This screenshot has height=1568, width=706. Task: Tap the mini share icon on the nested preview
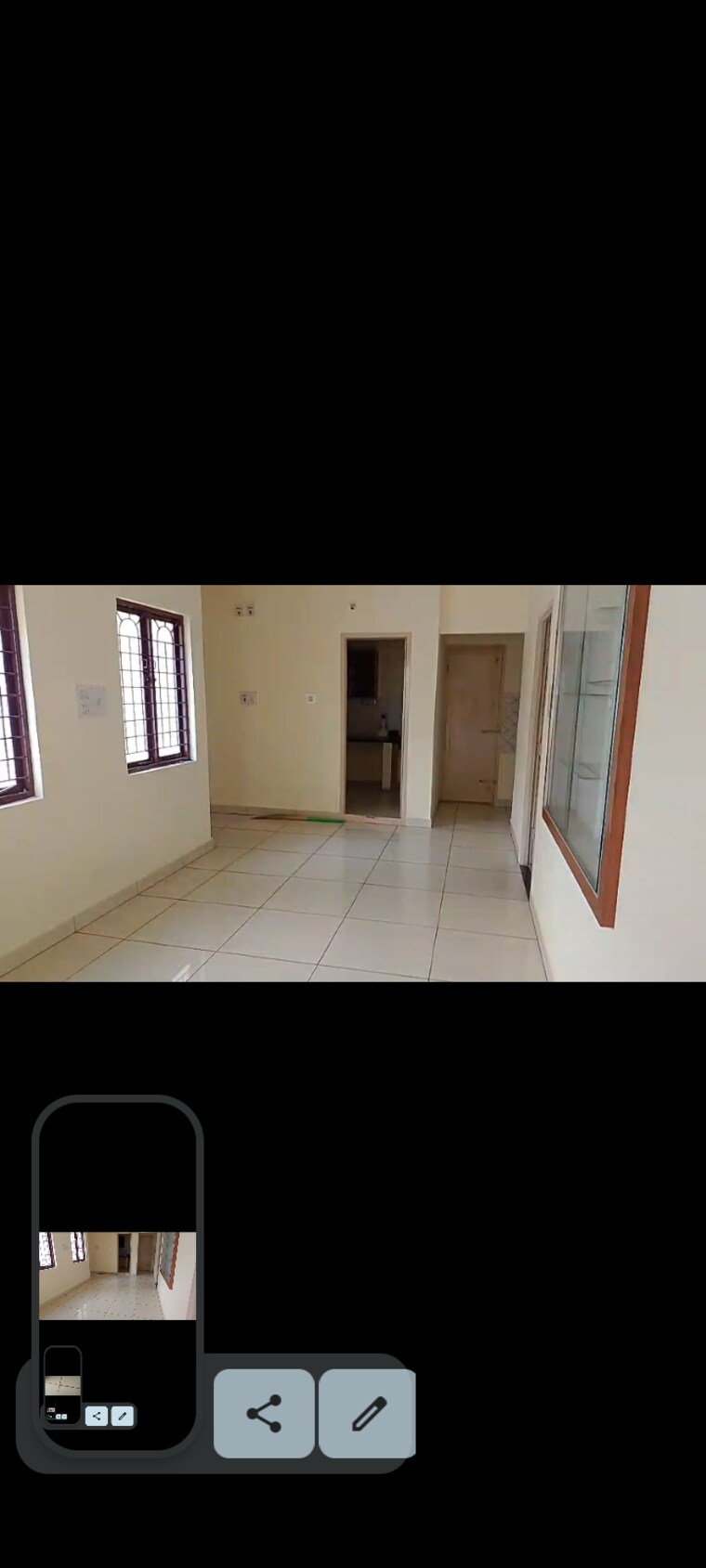click(97, 1416)
